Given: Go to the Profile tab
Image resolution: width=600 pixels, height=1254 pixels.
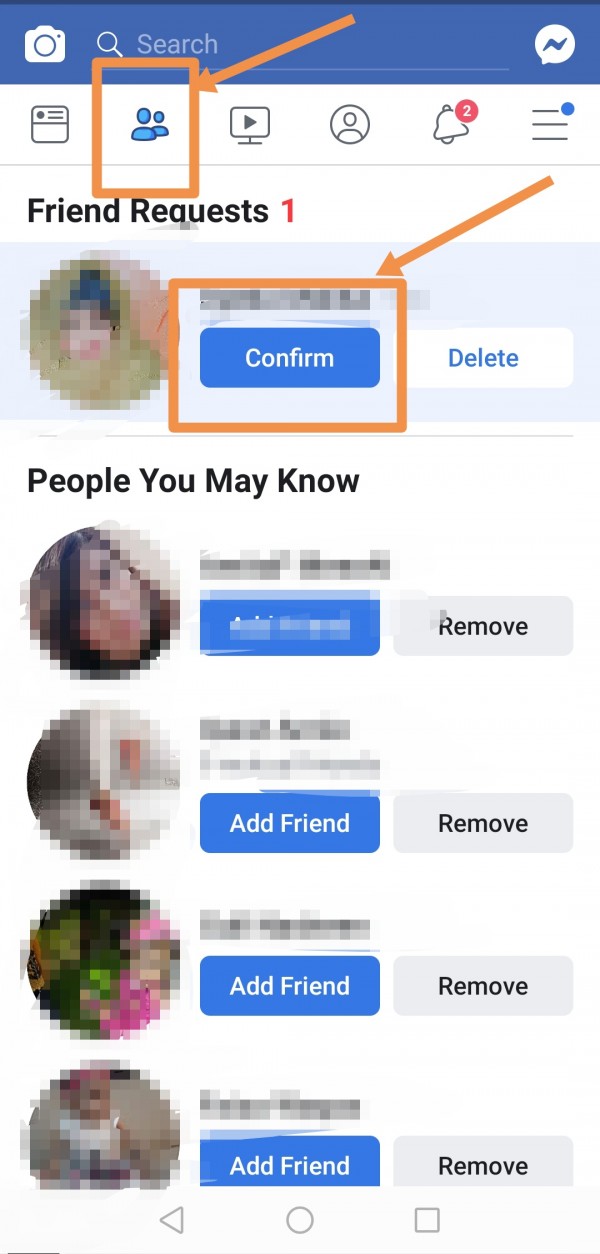Looking at the screenshot, I should click(350, 125).
